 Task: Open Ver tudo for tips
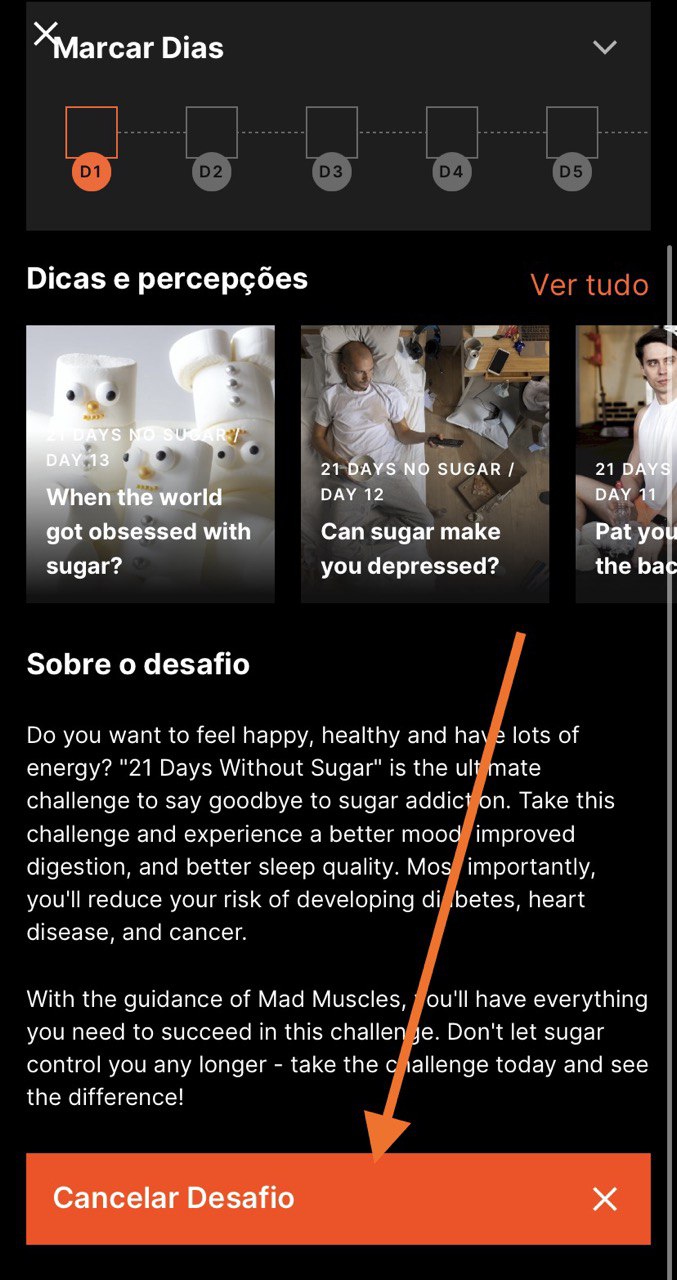[x=589, y=285]
